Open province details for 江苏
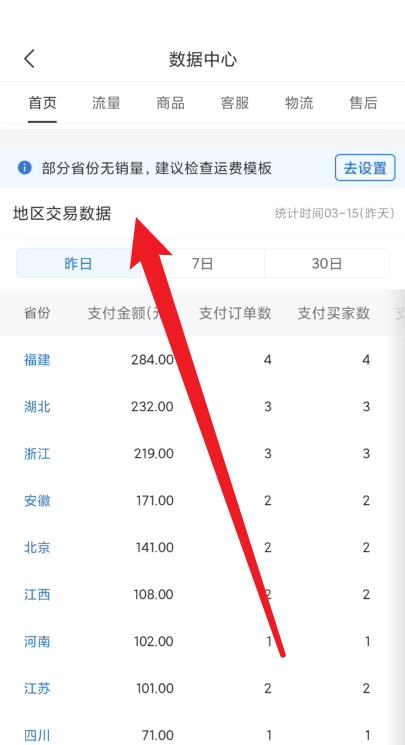This screenshot has width=405, height=745. [x=37, y=688]
